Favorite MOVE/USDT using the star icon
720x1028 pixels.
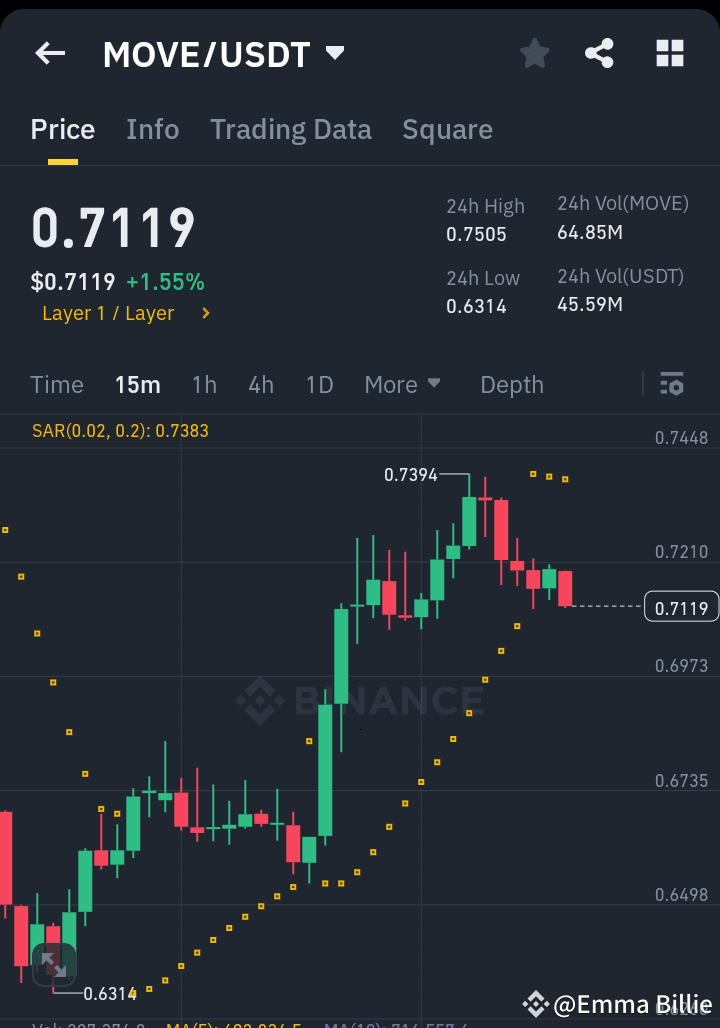(x=534, y=54)
